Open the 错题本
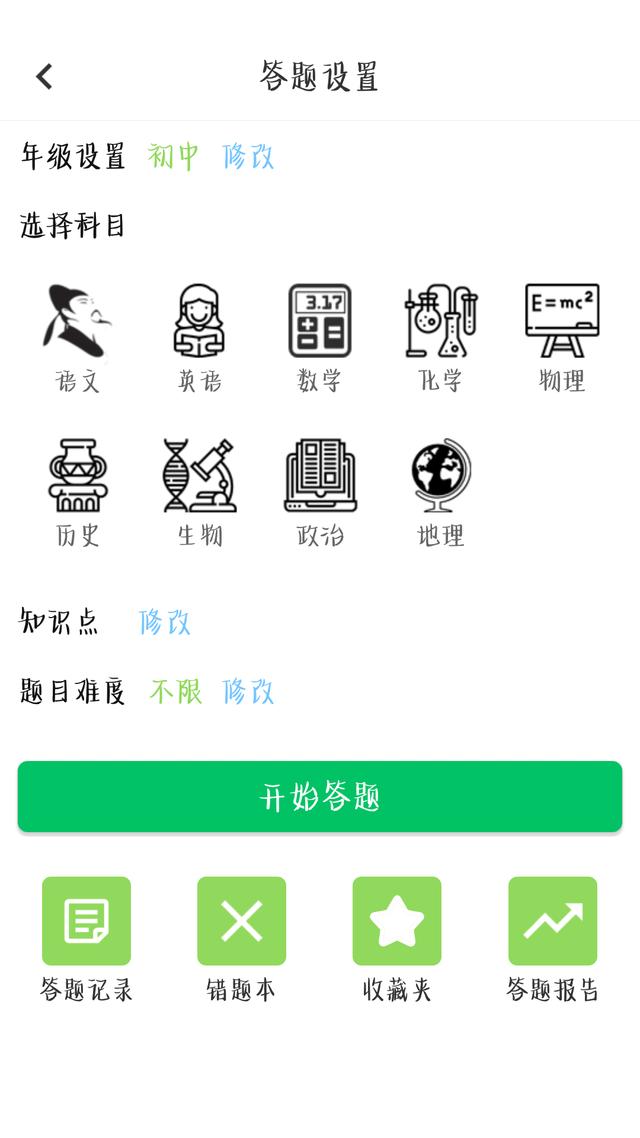This screenshot has height=1138, width=640. [x=242, y=940]
